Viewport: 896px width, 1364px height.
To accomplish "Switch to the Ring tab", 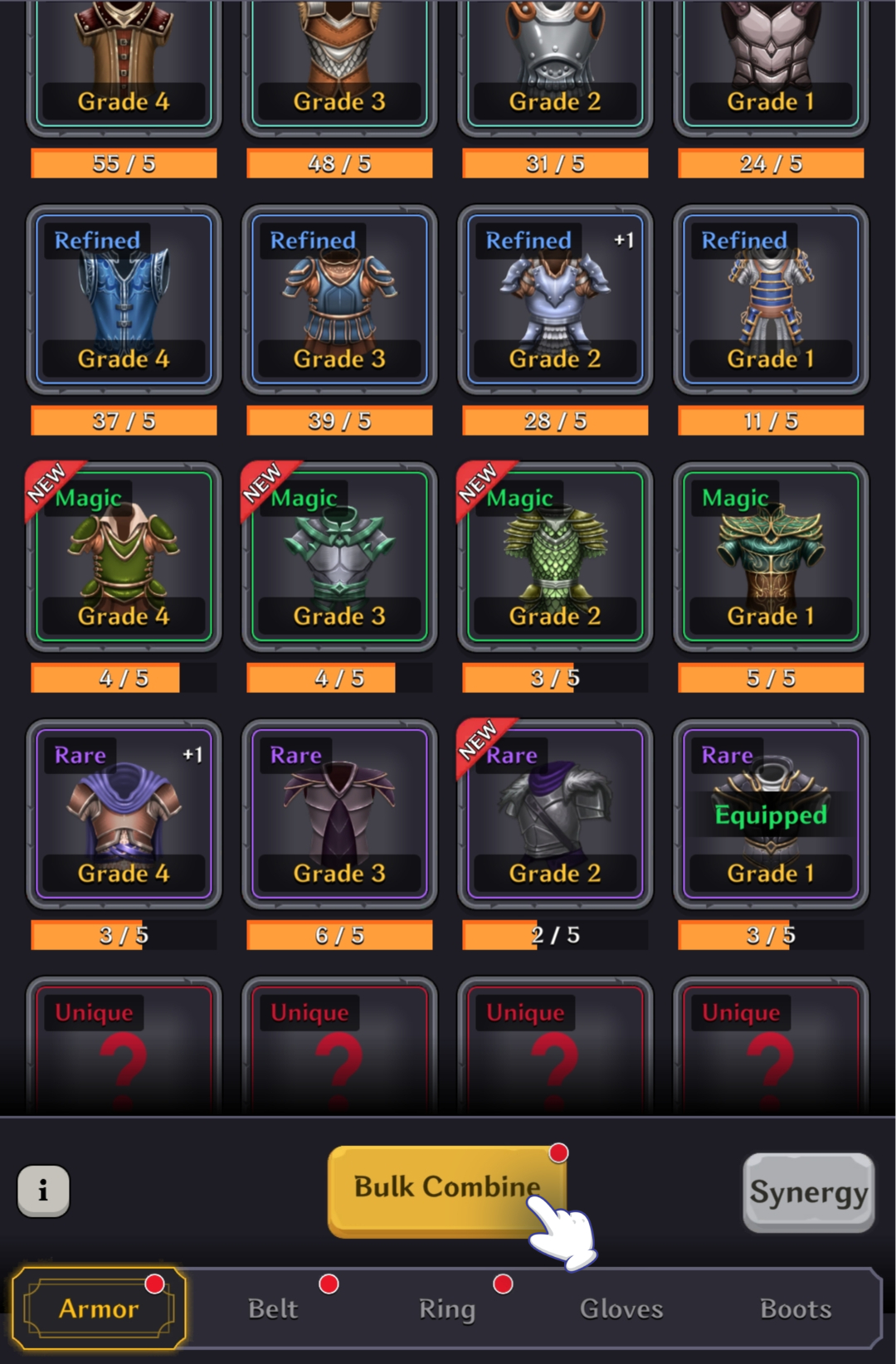I will [x=447, y=1308].
